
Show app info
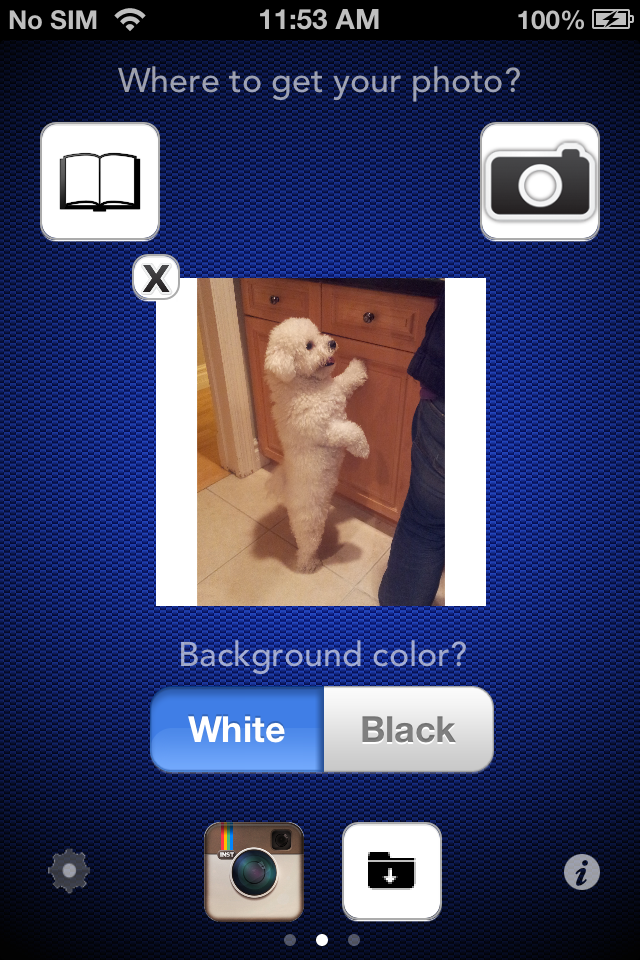581,872
